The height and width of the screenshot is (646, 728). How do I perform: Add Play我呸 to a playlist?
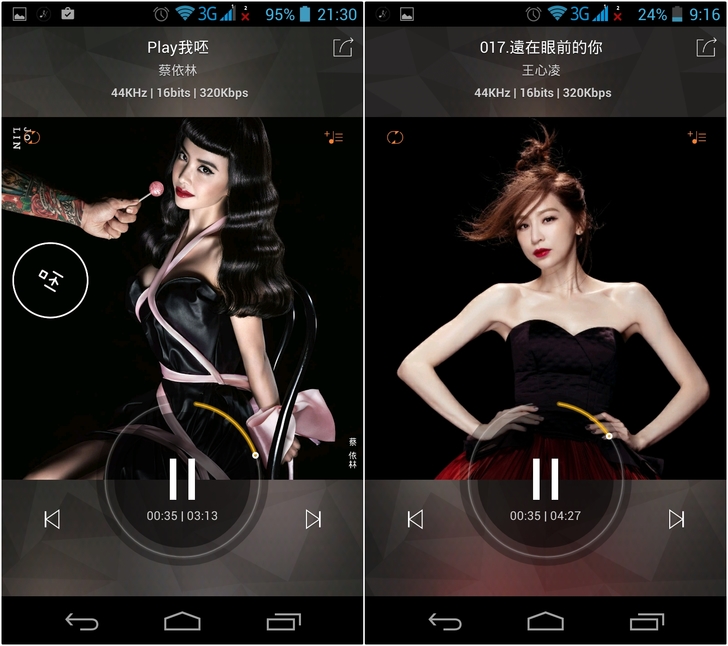point(334,137)
